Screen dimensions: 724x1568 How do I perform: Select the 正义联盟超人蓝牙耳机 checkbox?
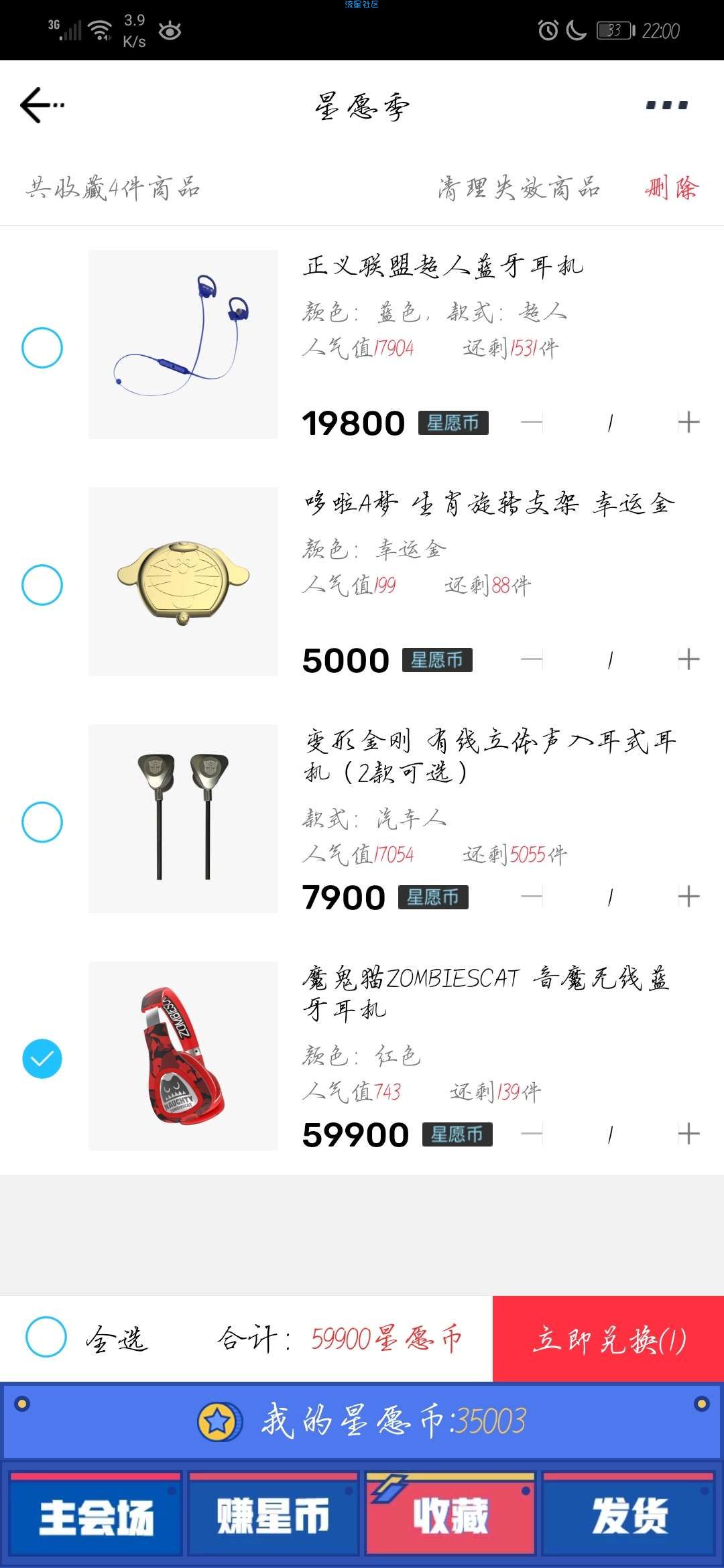[42, 348]
